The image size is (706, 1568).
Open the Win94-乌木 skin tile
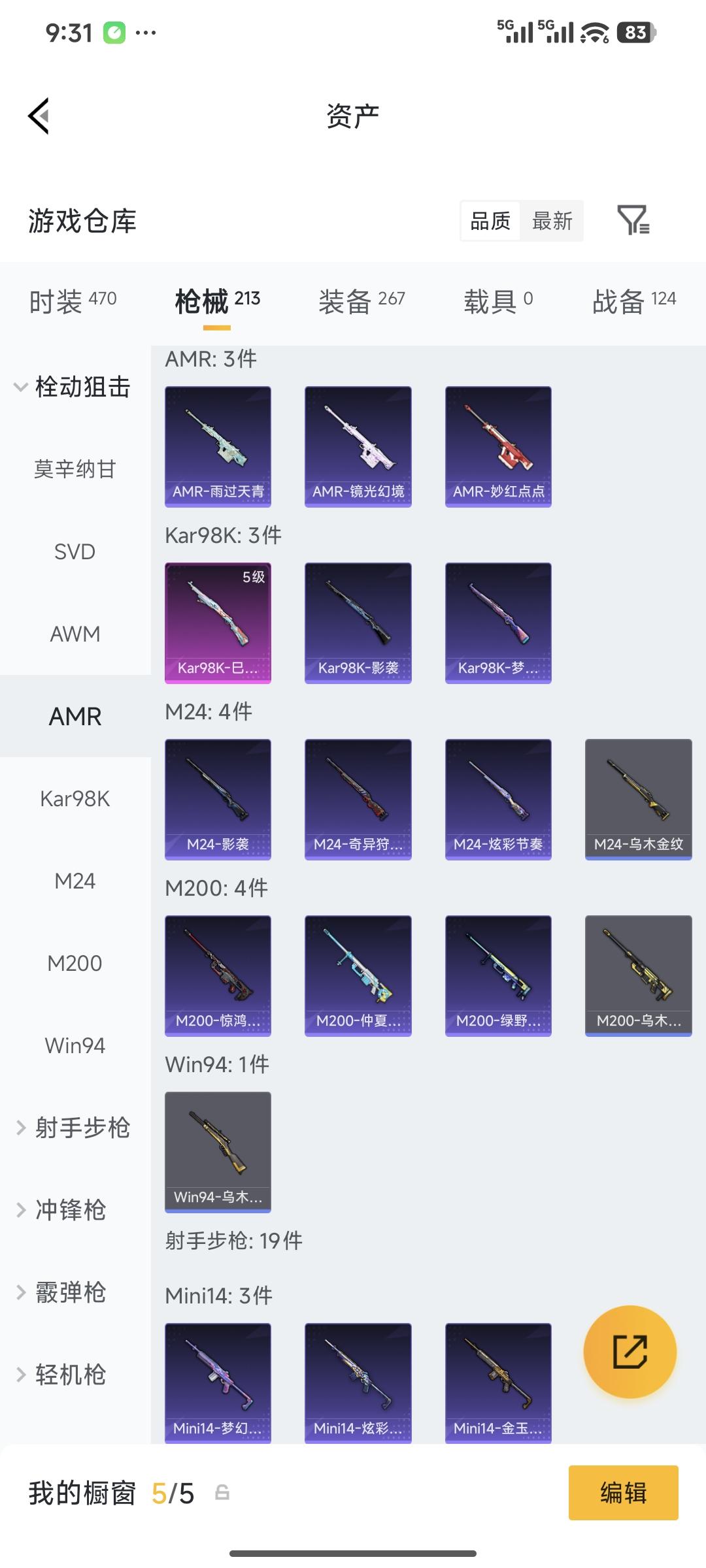[x=218, y=1152]
